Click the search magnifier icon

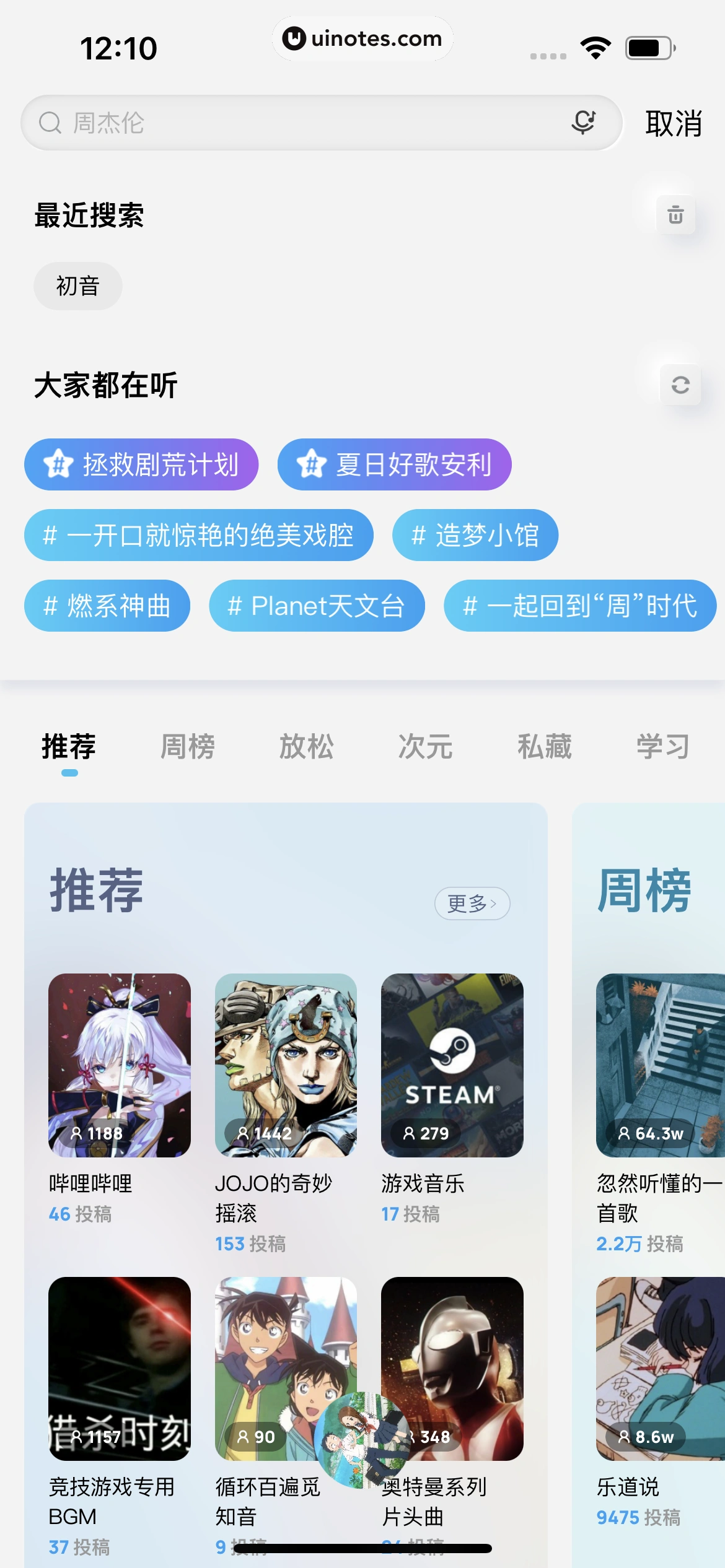pos(51,122)
